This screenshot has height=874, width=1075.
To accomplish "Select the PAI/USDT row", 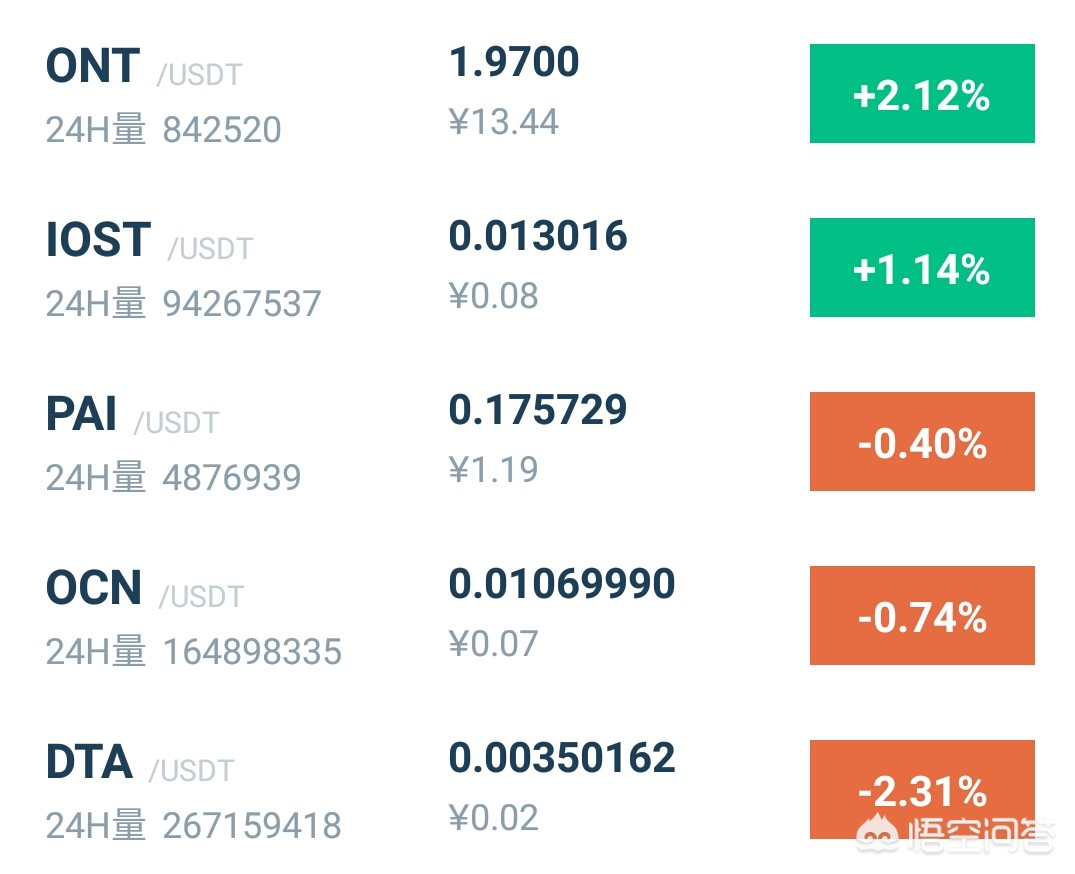I will 82,415.
